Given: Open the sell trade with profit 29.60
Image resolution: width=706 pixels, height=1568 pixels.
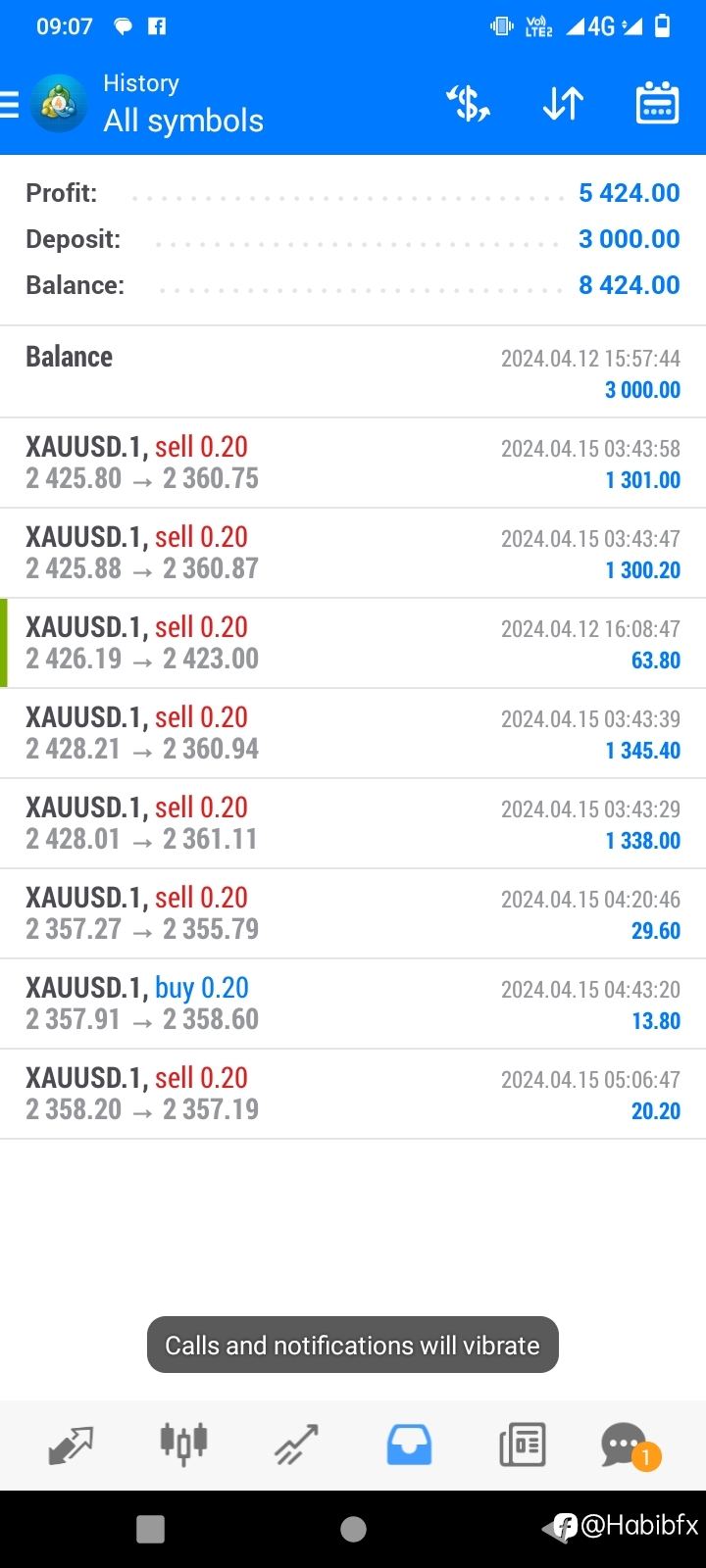Looking at the screenshot, I should pyautogui.click(x=353, y=913).
